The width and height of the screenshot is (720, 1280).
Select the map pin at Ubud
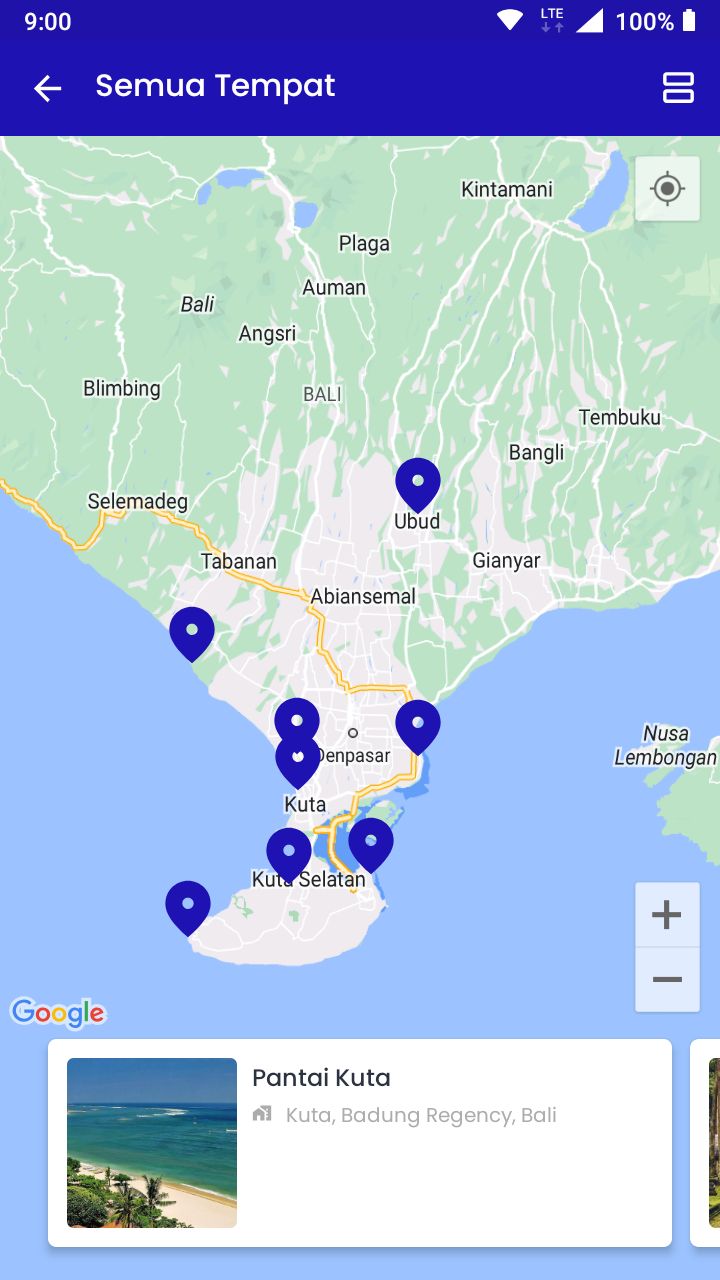pos(418,483)
